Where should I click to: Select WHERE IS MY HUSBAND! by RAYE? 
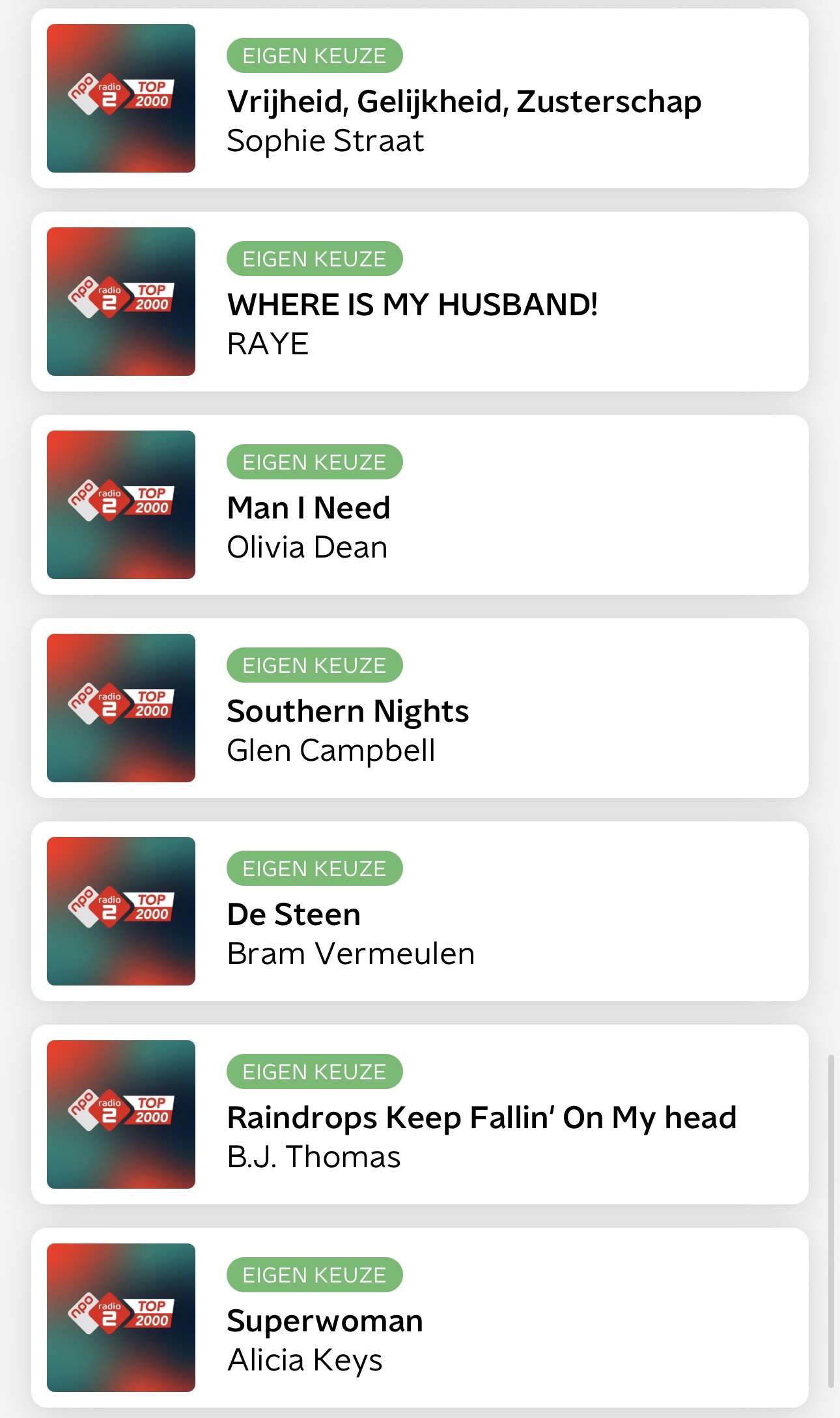click(419, 302)
